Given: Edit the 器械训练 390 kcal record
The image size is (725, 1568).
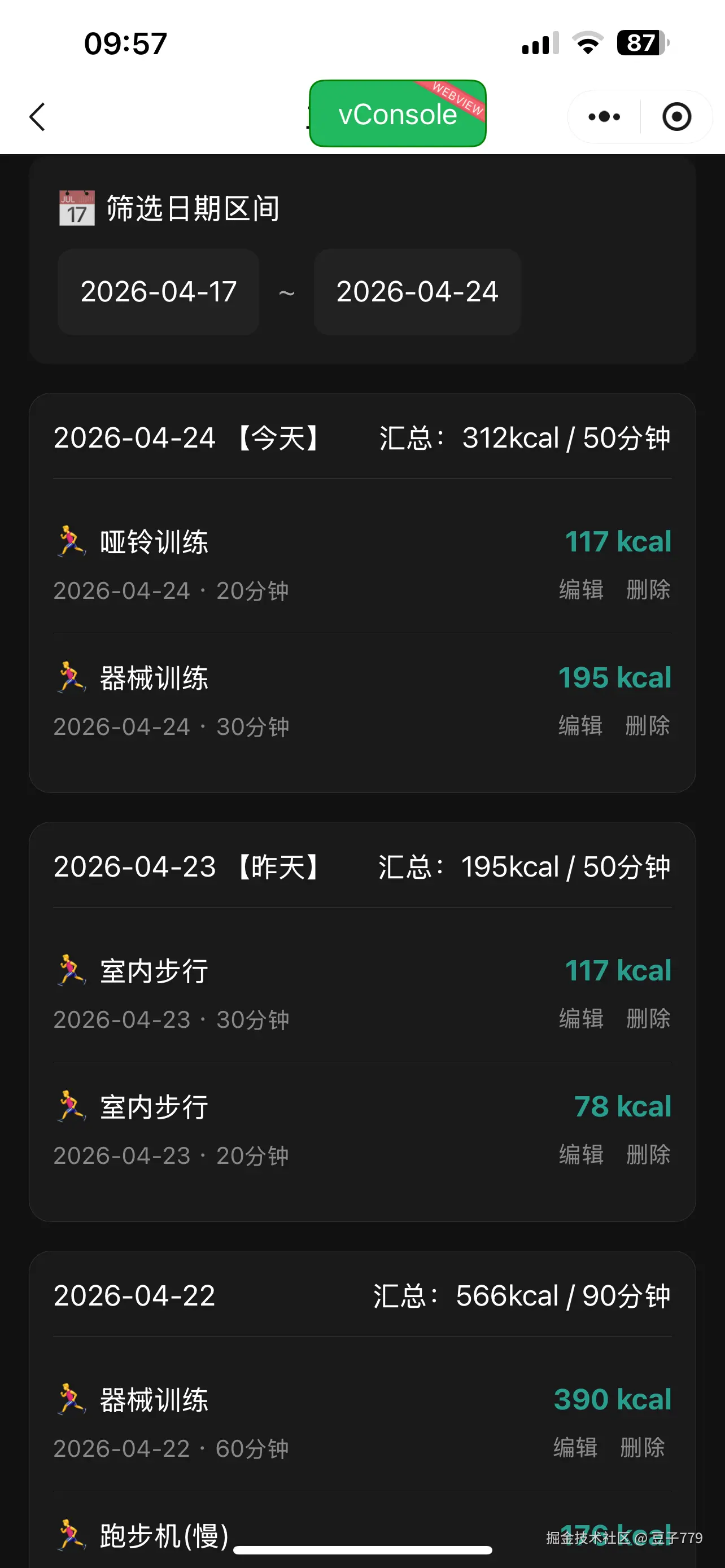Looking at the screenshot, I should pyautogui.click(x=575, y=1447).
